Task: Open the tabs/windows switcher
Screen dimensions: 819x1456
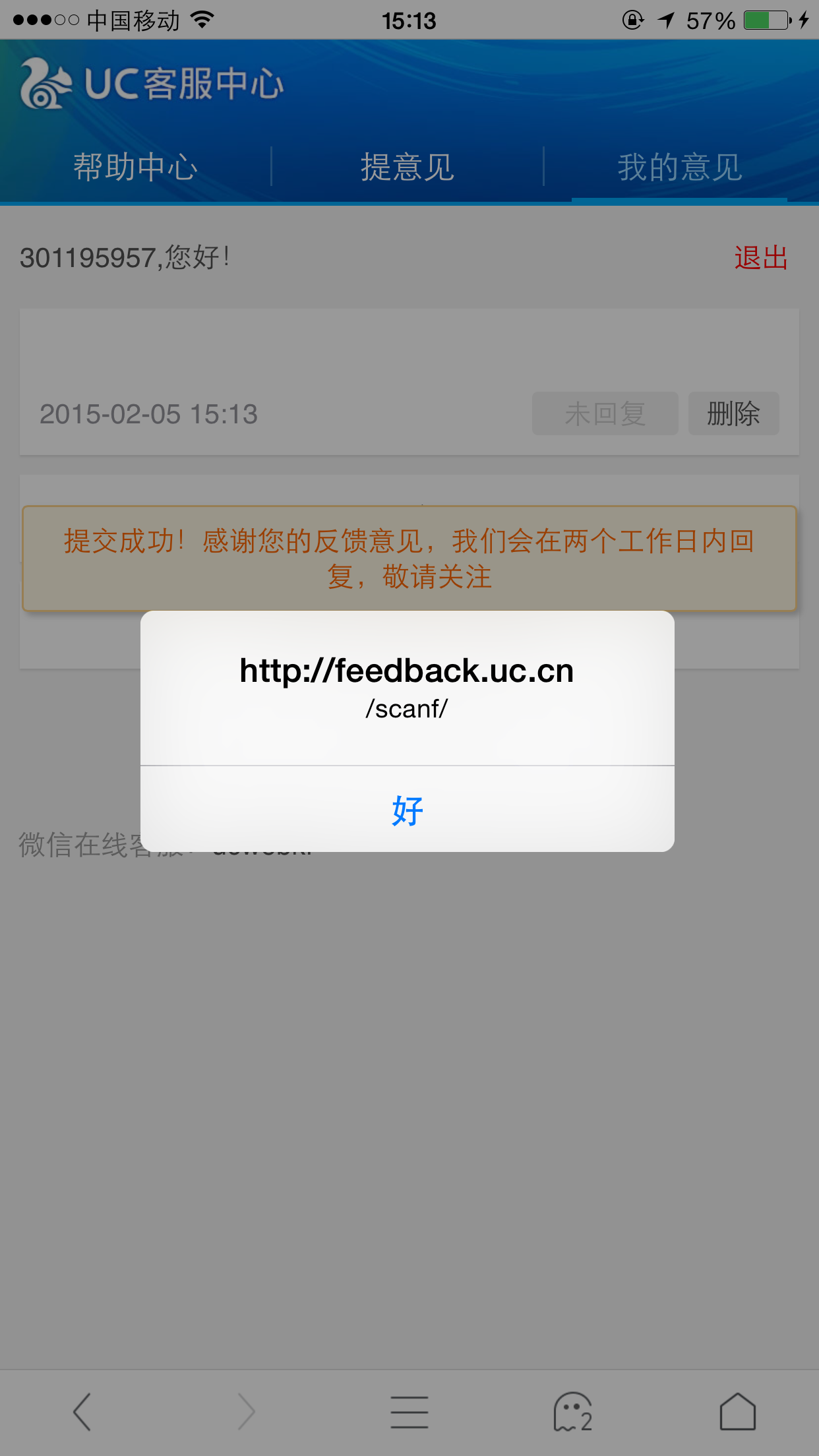Action: (573, 1412)
